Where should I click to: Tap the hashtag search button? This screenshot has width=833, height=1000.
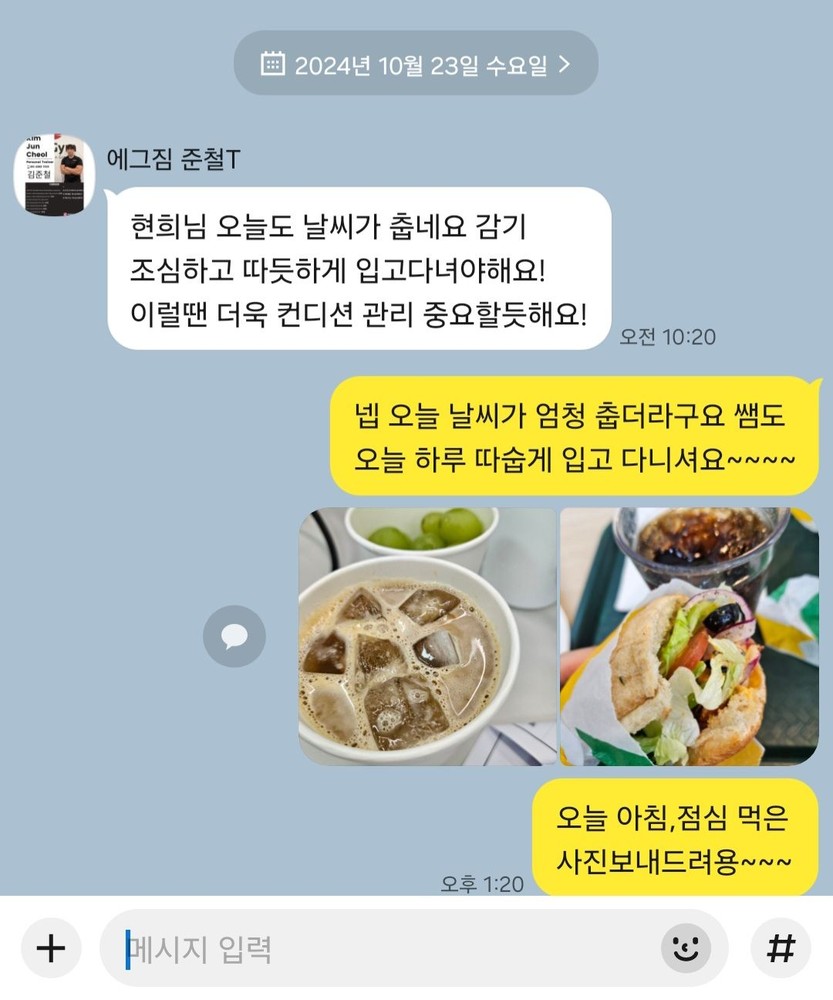(780, 948)
